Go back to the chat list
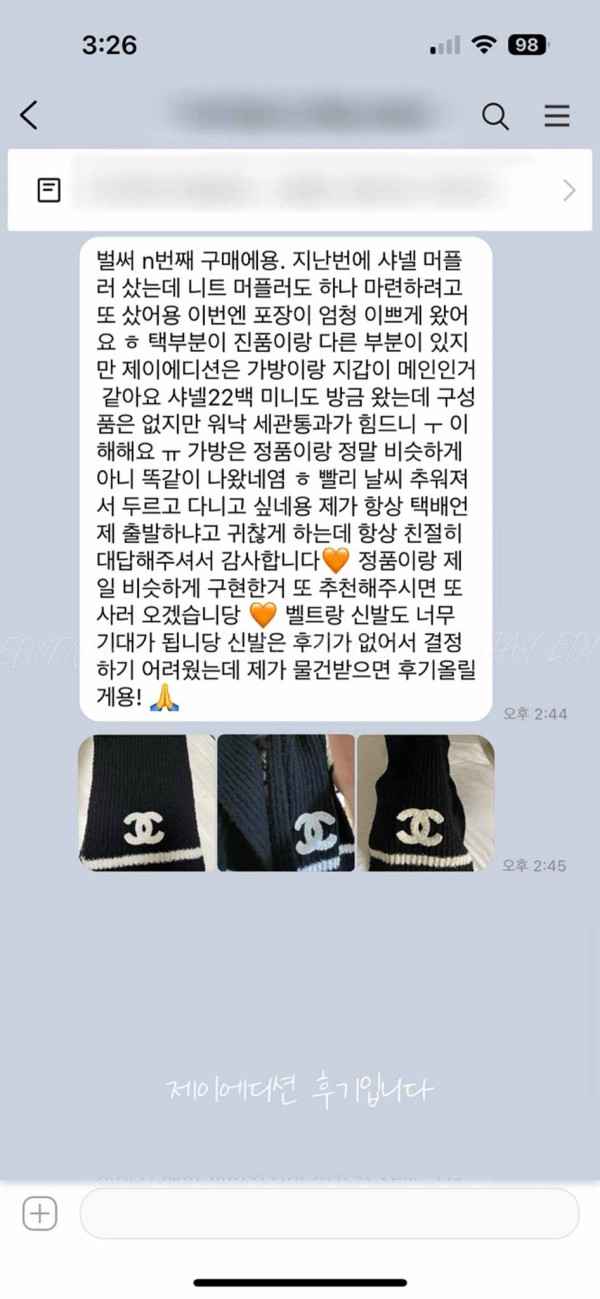 (30, 115)
